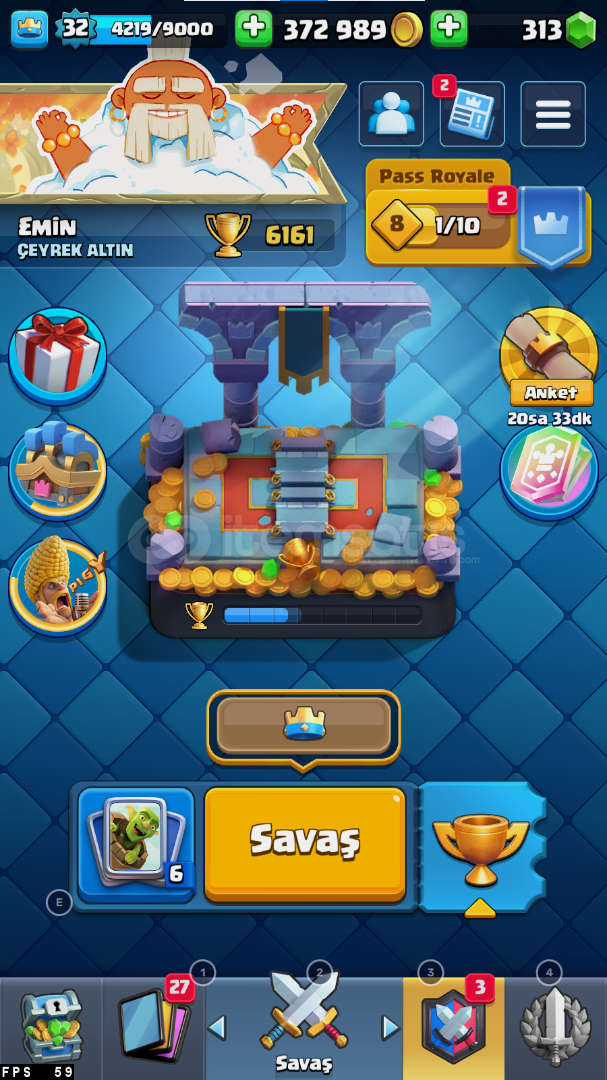Switch to the clan shield tab
This screenshot has width=607, height=1080.
[453, 1026]
